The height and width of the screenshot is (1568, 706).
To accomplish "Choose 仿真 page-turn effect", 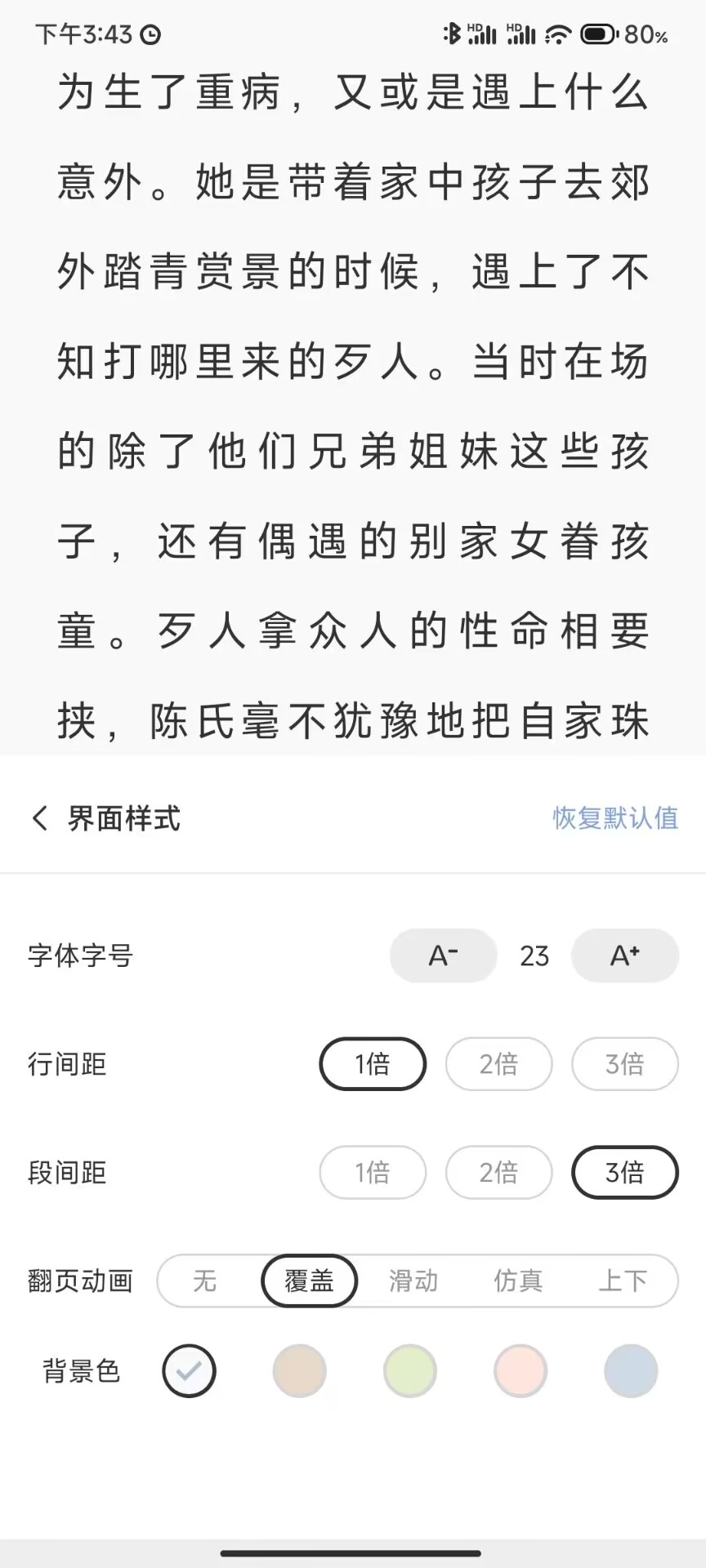I will 518,1281.
